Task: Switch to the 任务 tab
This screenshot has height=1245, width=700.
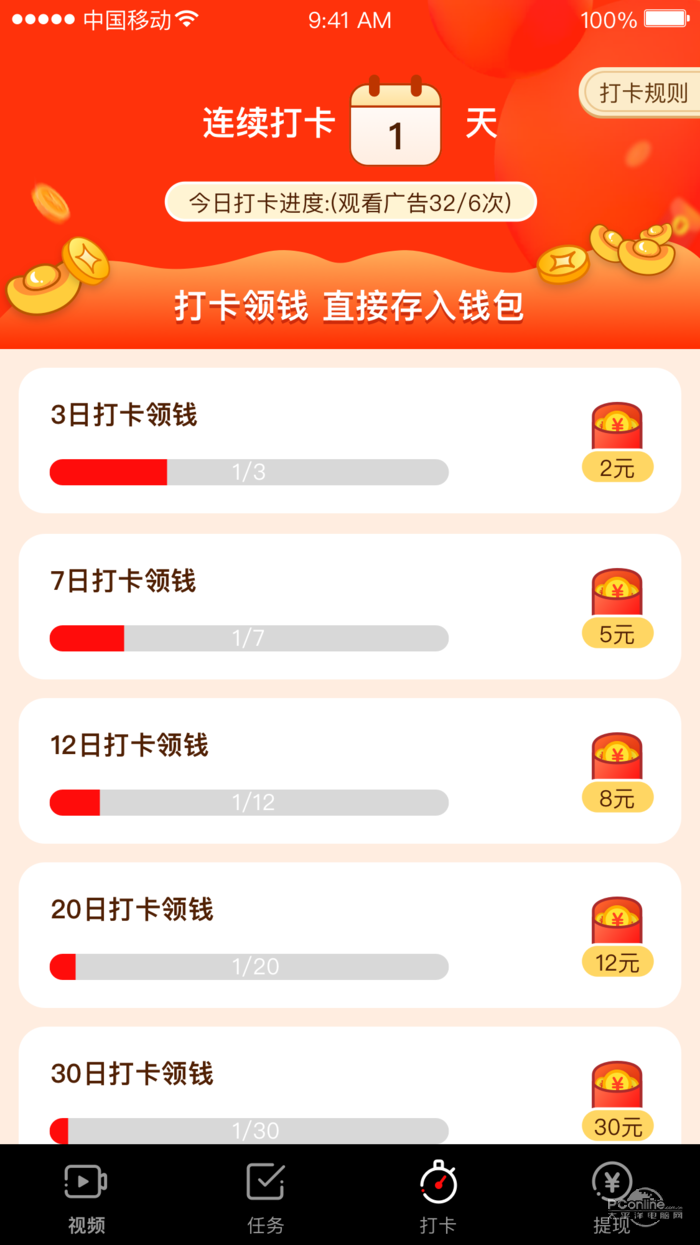Action: (x=265, y=1197)
